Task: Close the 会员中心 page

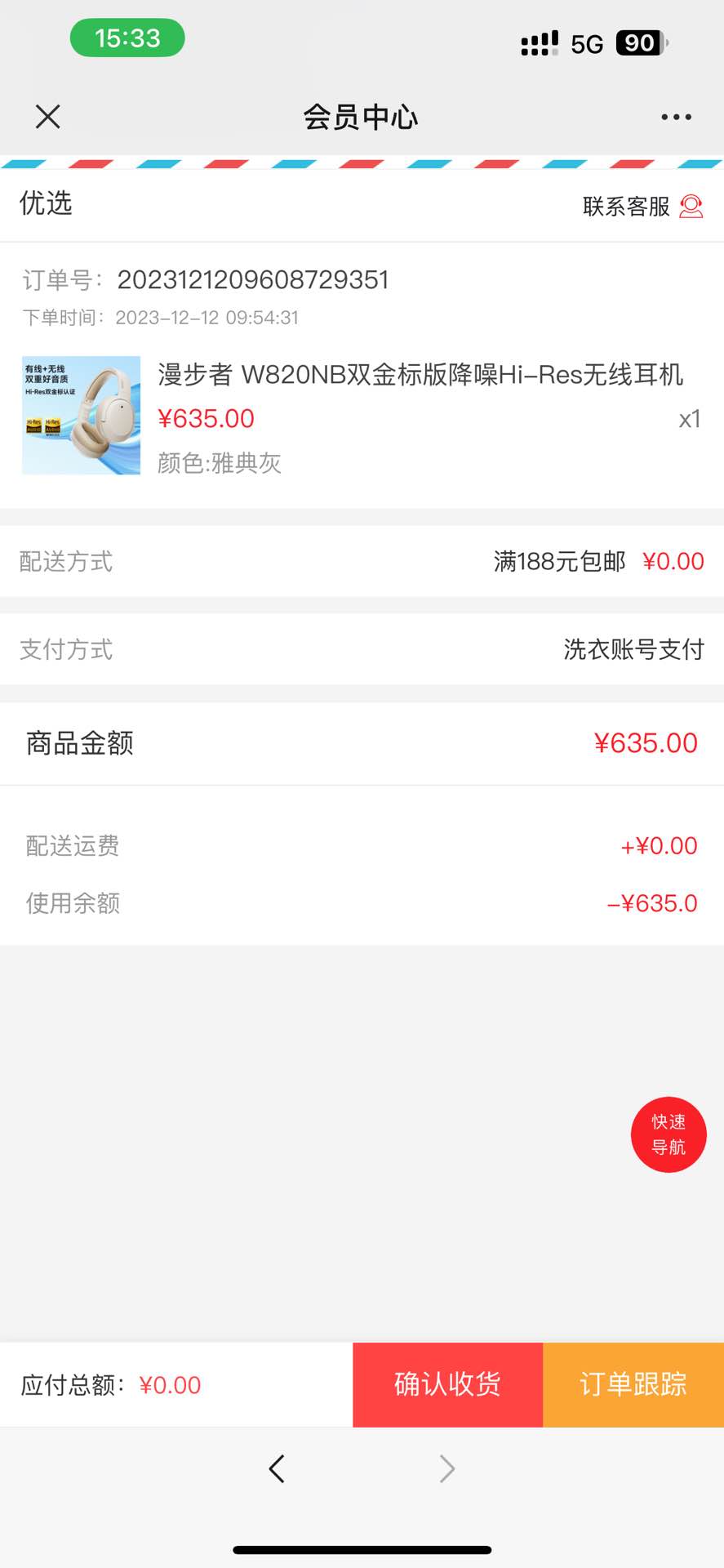Action: coord(48,117)
